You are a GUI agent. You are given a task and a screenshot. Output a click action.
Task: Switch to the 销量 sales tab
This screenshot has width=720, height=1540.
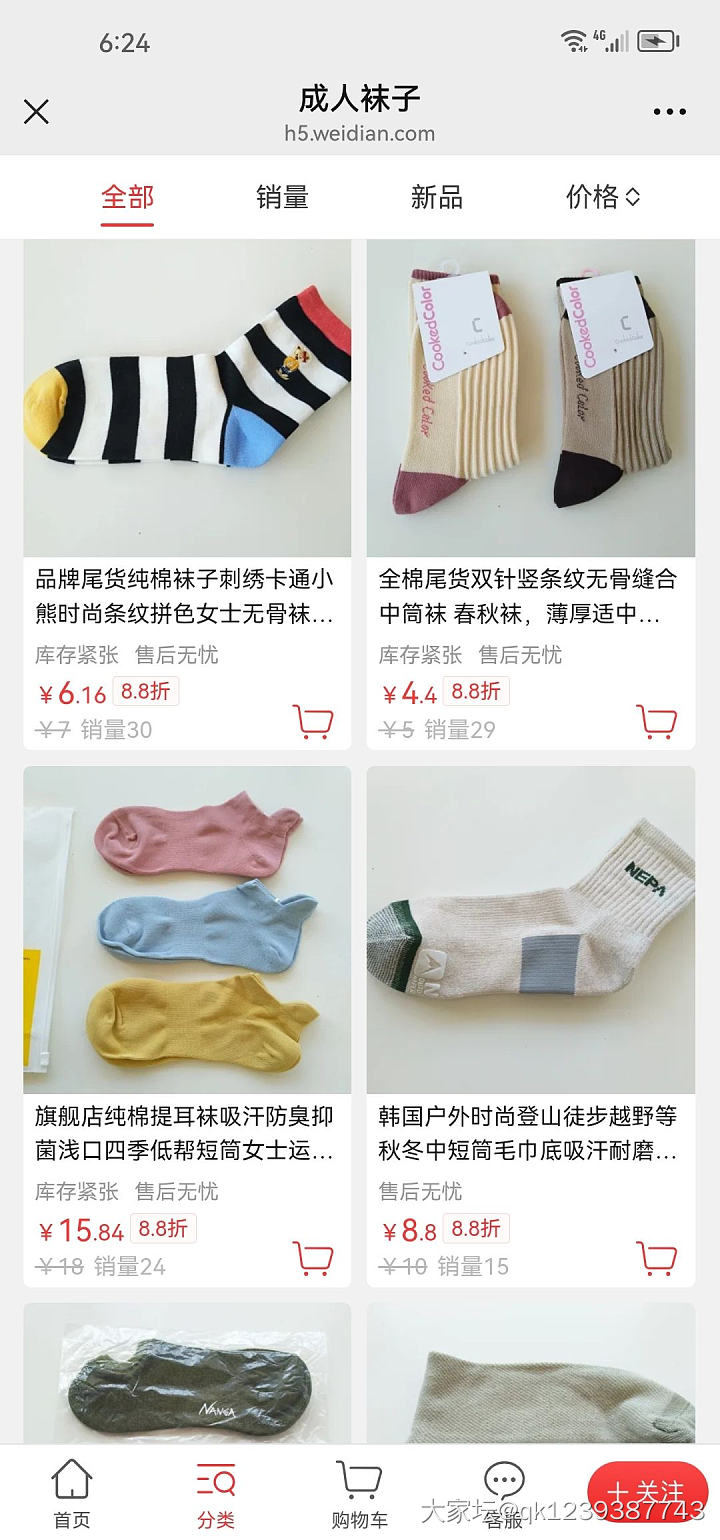[281, 198]
